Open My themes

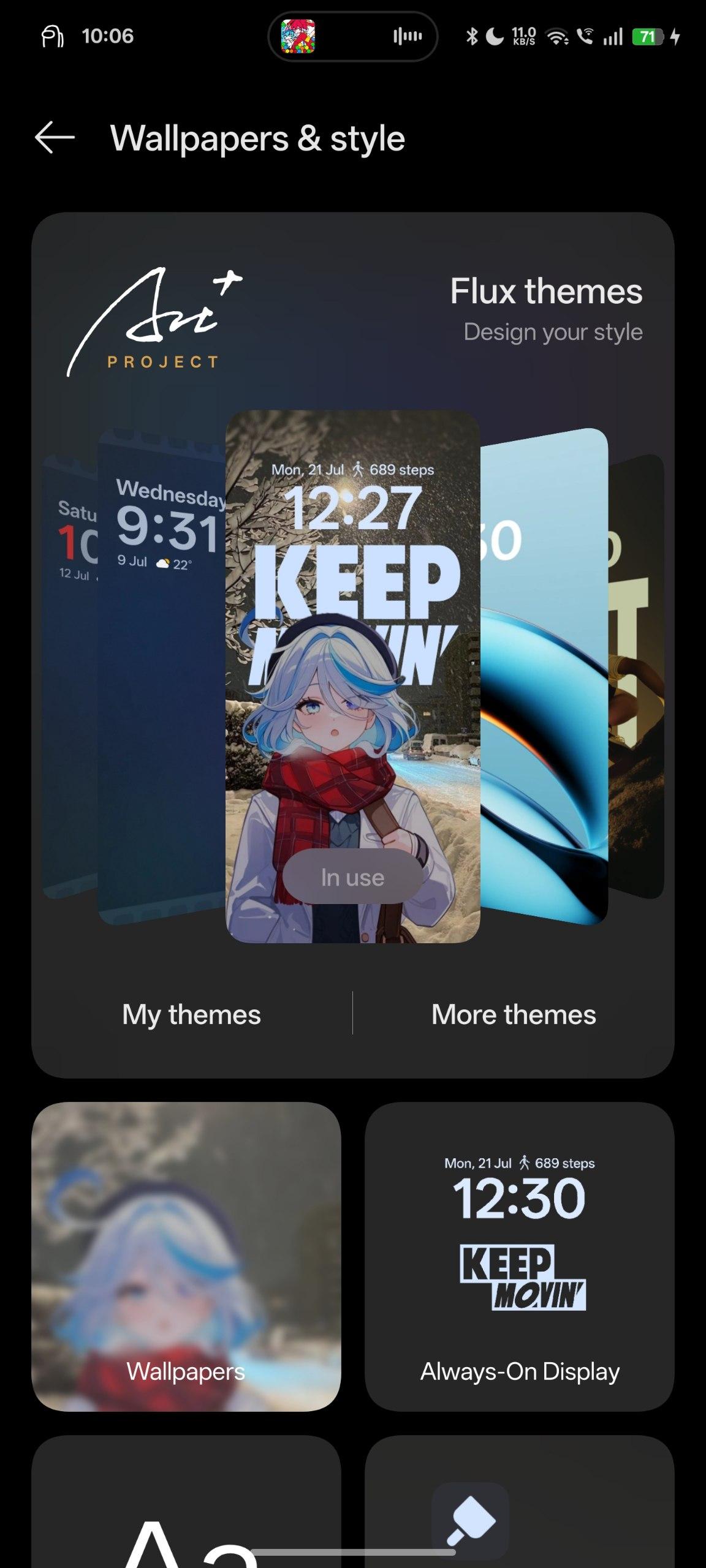pyautogui.click(x=191, y=1014)
